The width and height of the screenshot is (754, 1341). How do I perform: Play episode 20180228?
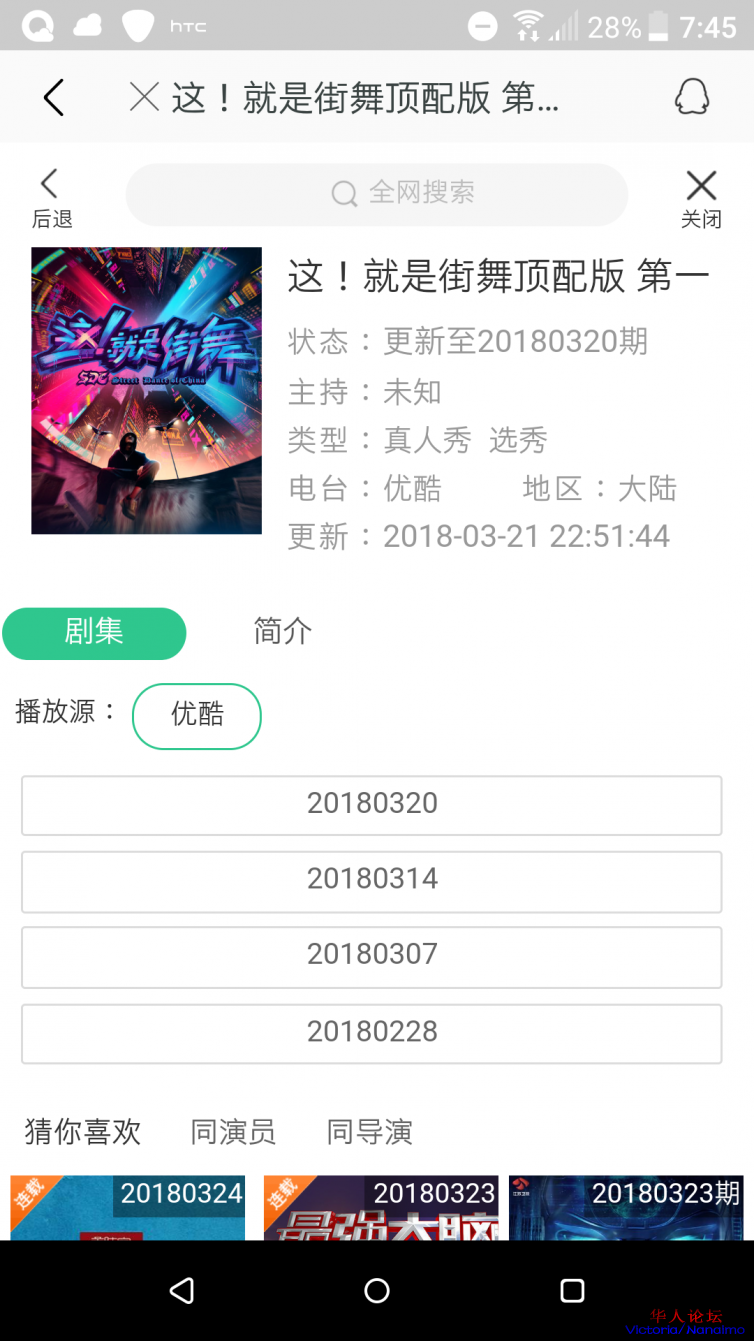371,1033
